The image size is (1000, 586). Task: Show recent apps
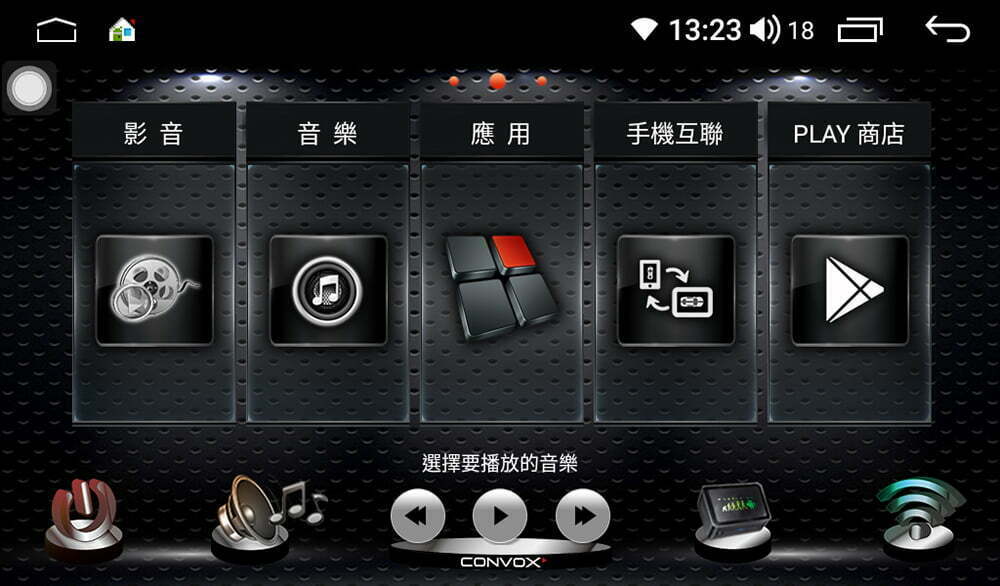click(860, 30)
